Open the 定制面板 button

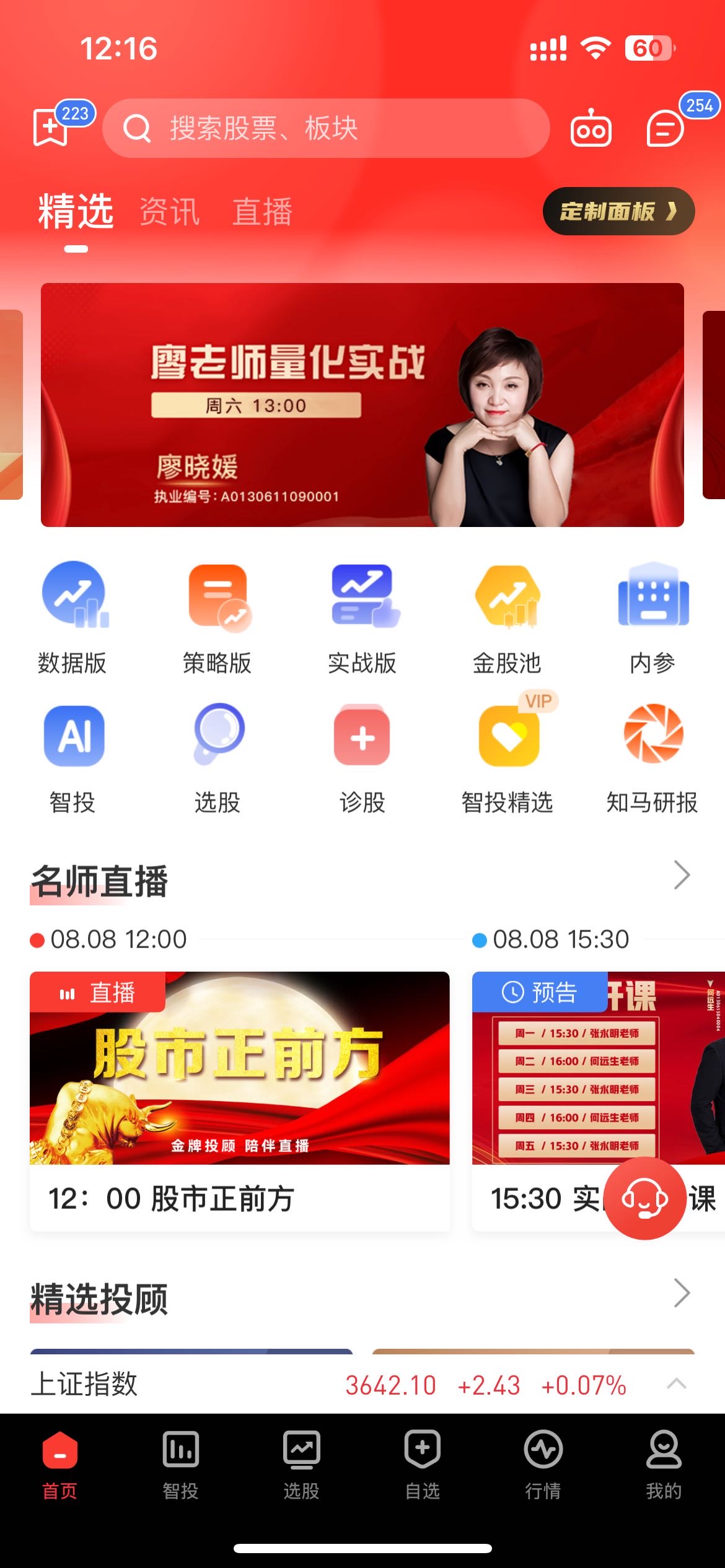(618, 211)
